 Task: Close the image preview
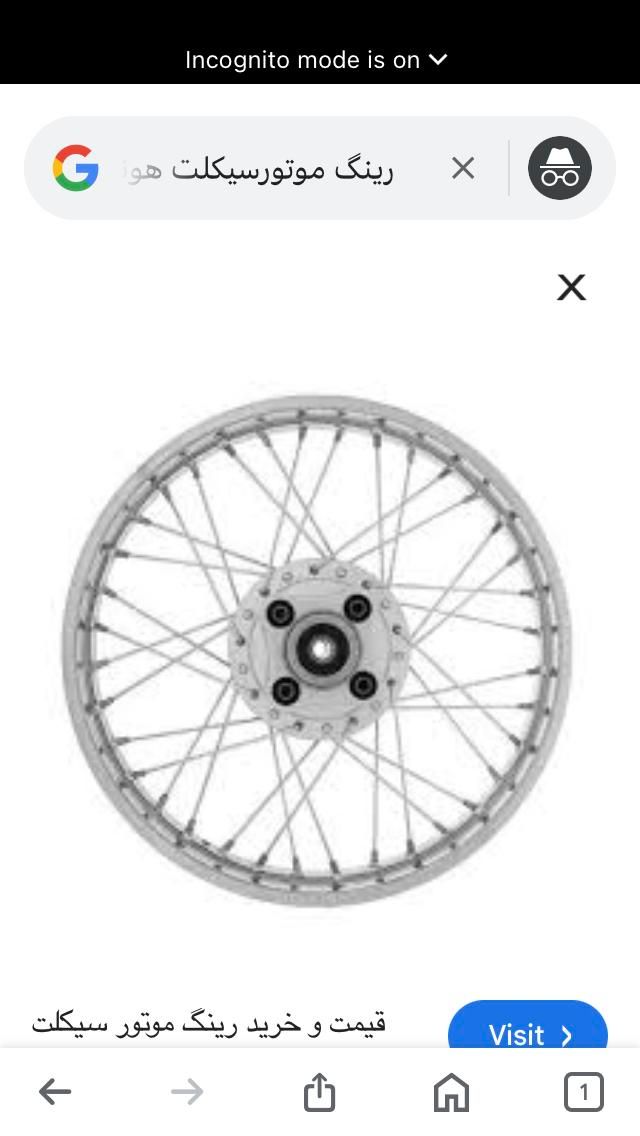[x=571, y=288]
